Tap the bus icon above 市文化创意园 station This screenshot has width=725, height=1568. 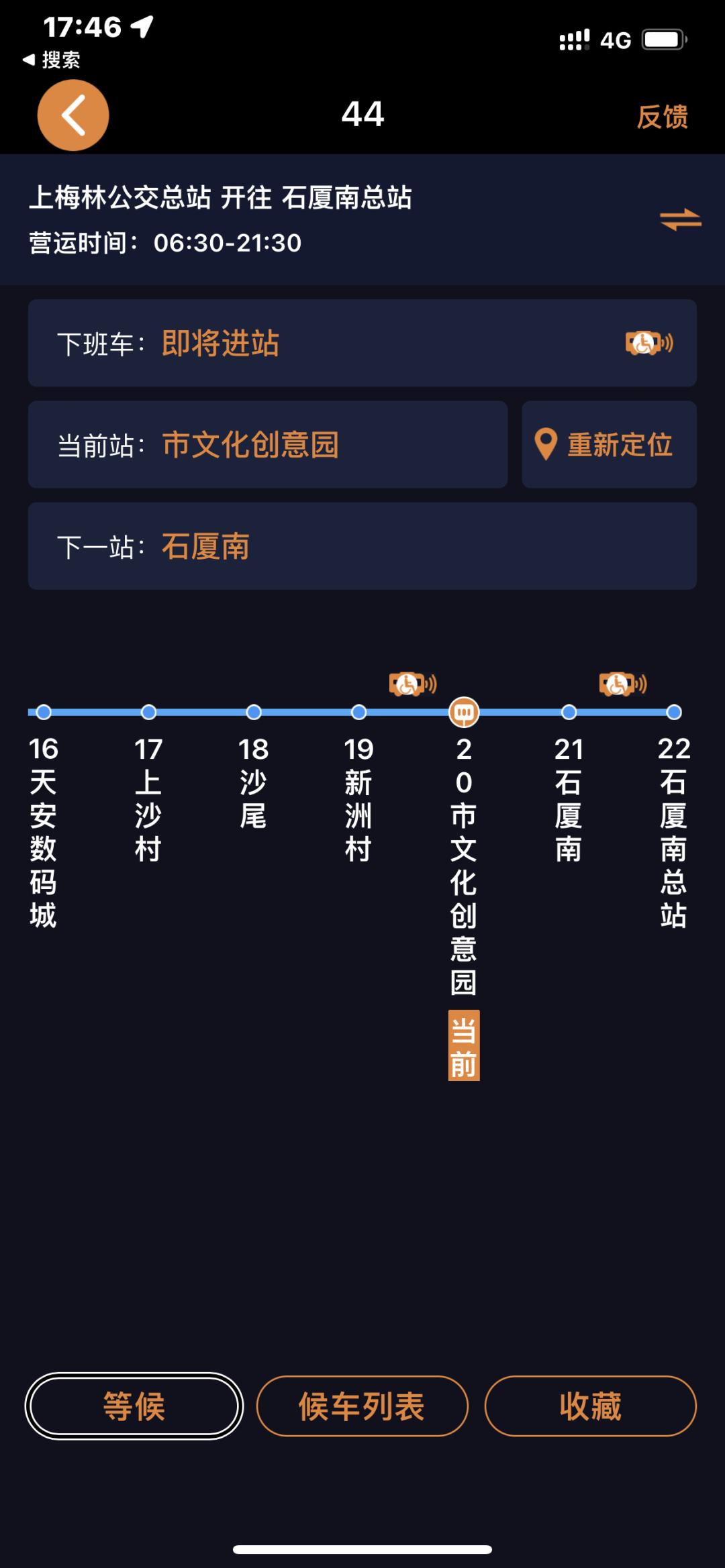[411, 683]
